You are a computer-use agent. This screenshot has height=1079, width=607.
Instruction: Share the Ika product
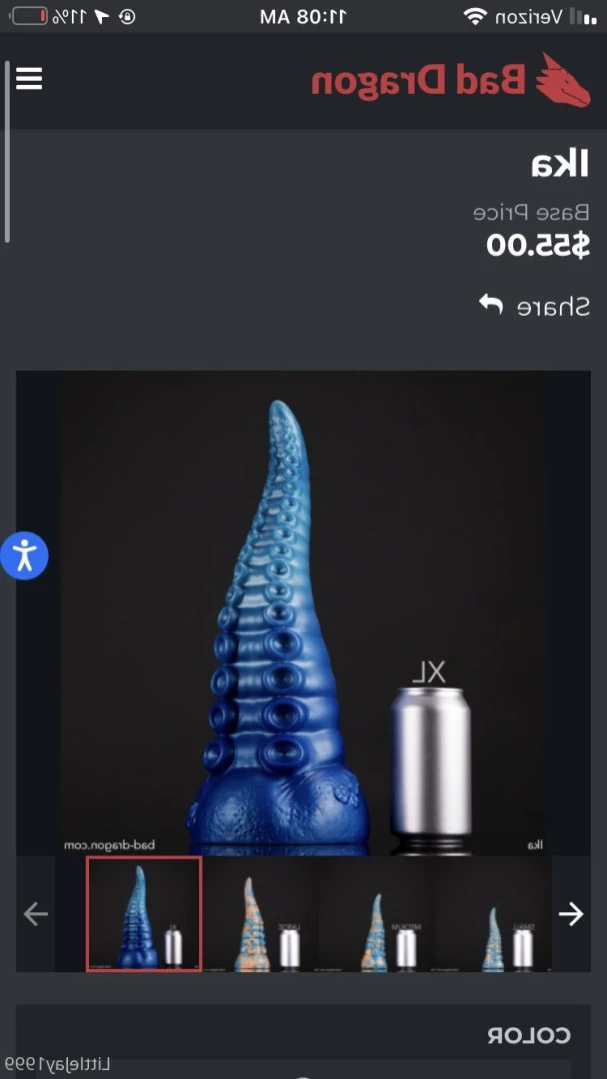click(533, 305)
